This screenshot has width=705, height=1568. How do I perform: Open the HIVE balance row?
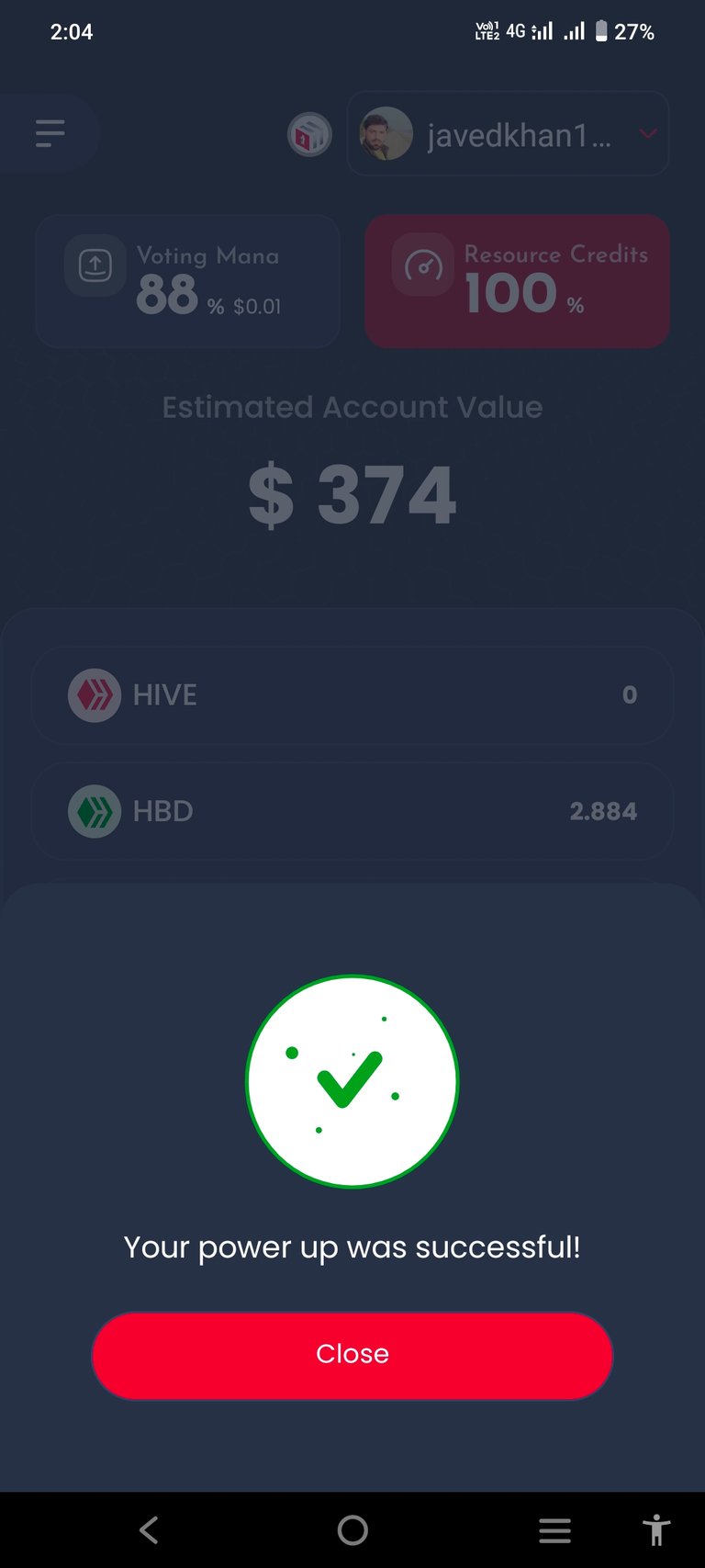pyautogui.click(x=352, y=695)
